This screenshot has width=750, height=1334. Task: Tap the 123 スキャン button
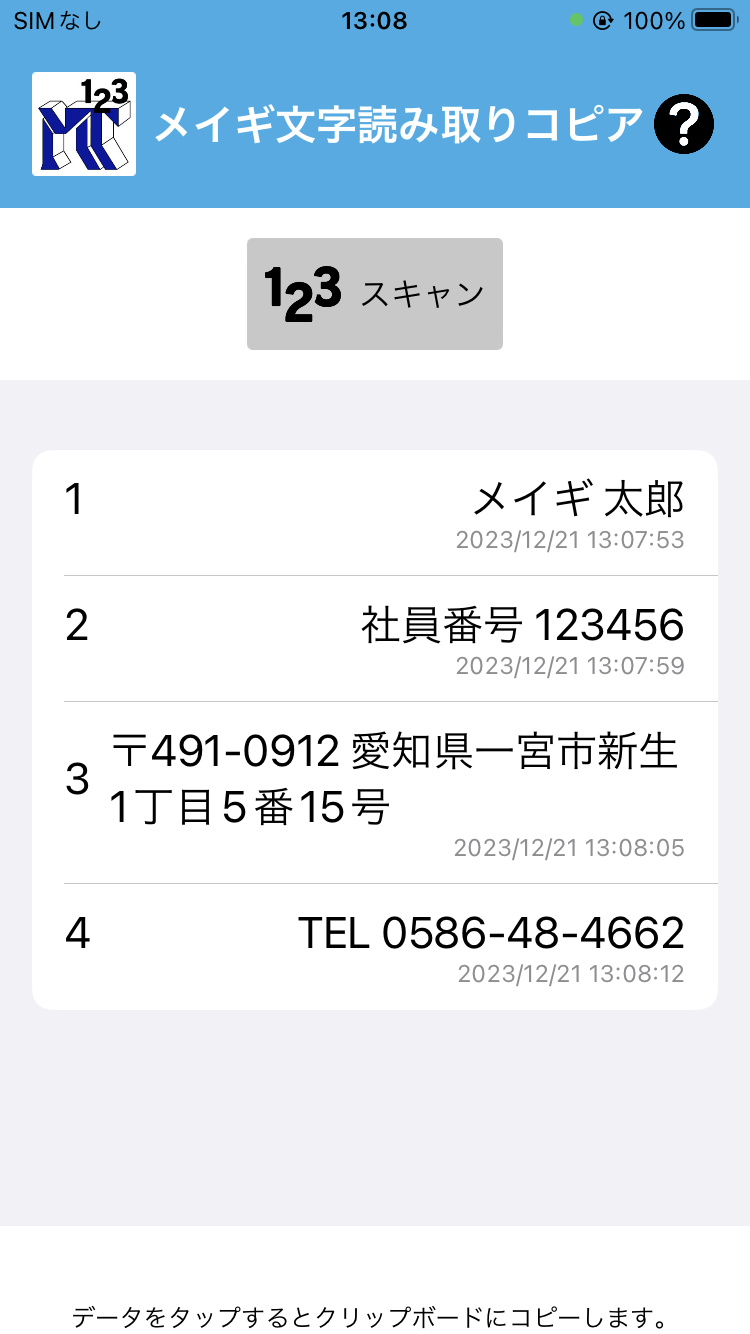click(375, 294)
